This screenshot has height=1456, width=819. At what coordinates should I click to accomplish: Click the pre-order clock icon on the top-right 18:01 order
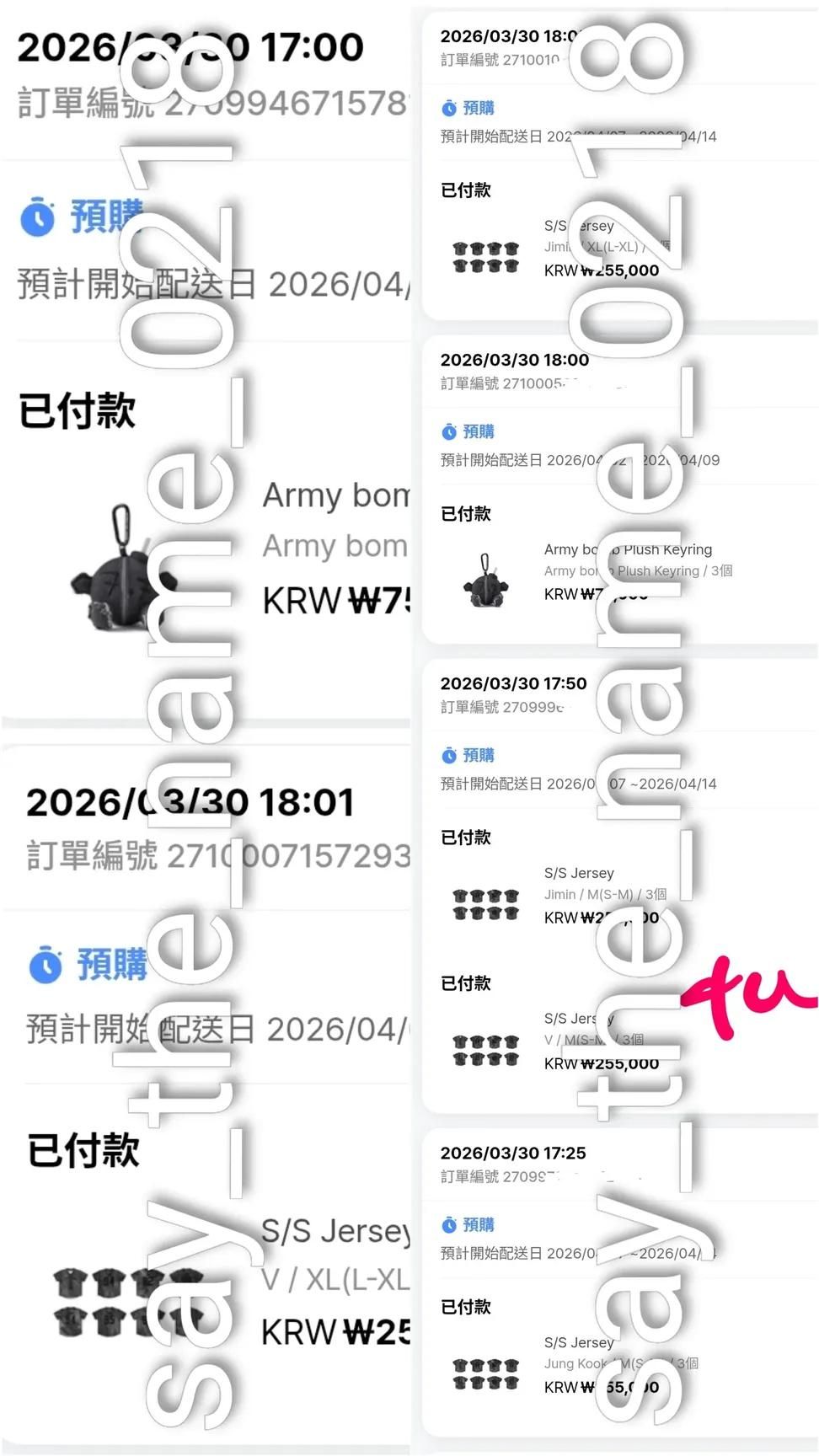point(448,108)
